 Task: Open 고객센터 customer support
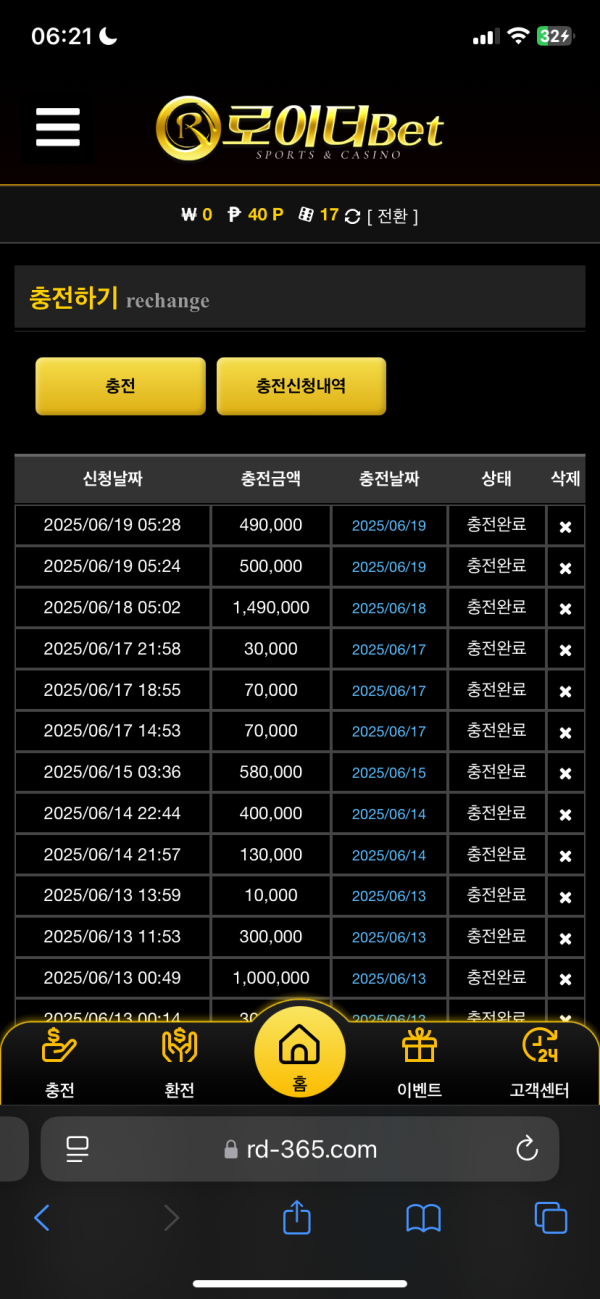[x=539, y=1063]
